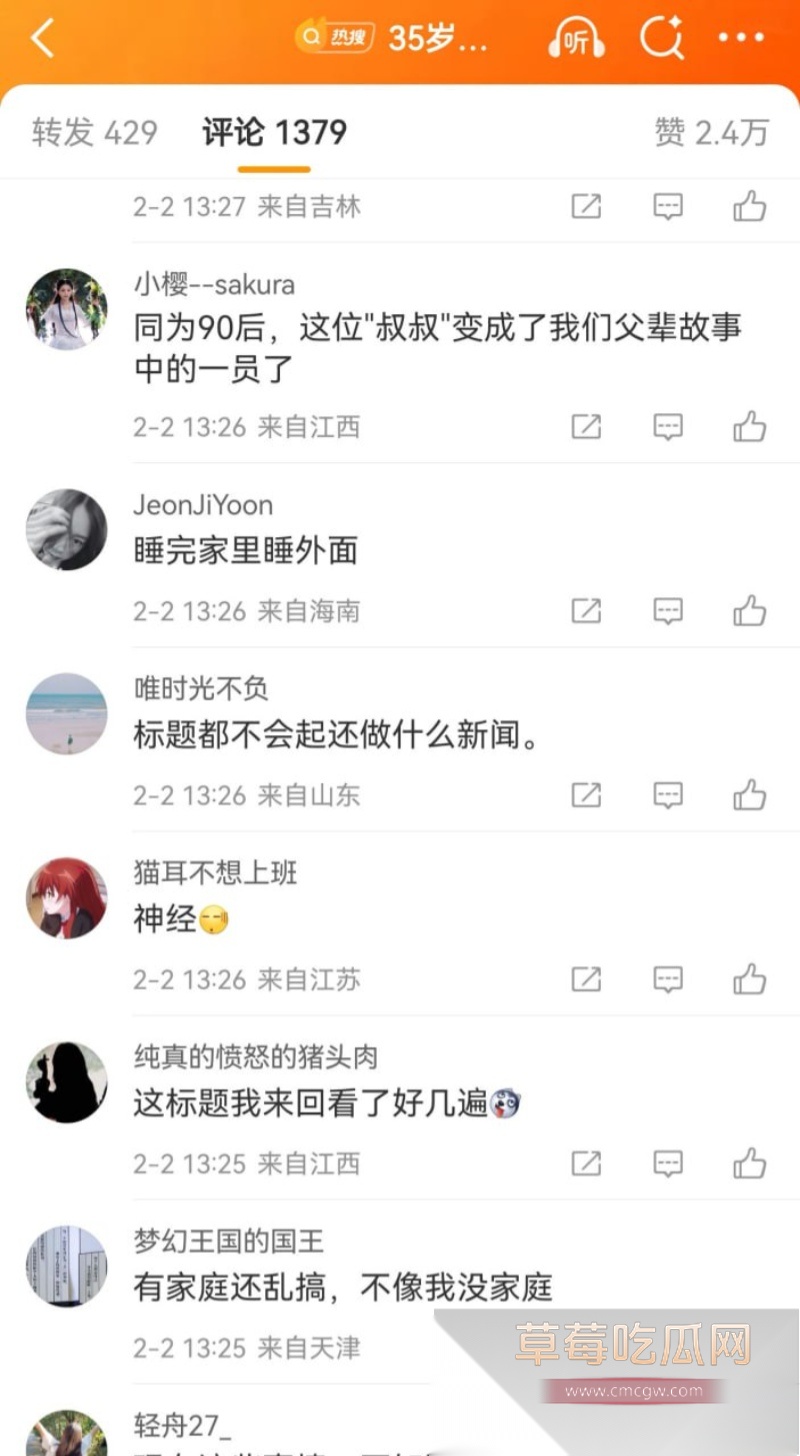Share JeonJiYoon's comment

point(584,611)
